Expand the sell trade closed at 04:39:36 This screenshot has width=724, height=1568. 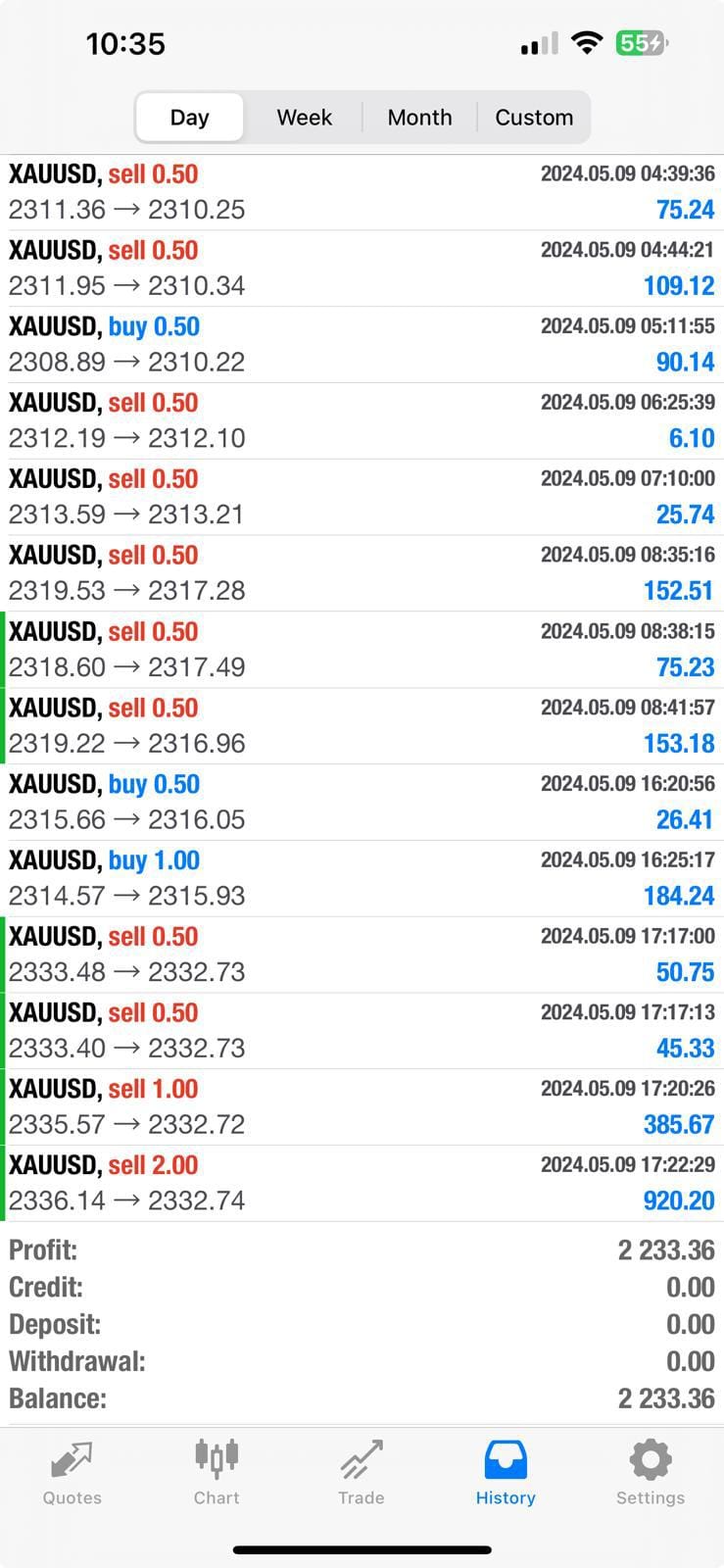362,192
